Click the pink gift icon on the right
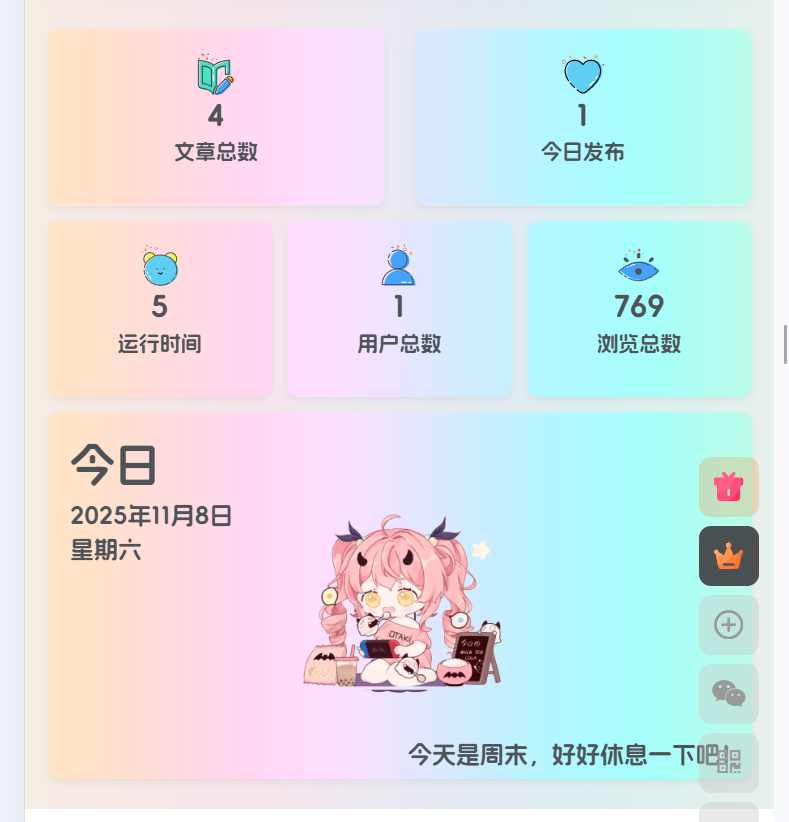 [728, 487]
